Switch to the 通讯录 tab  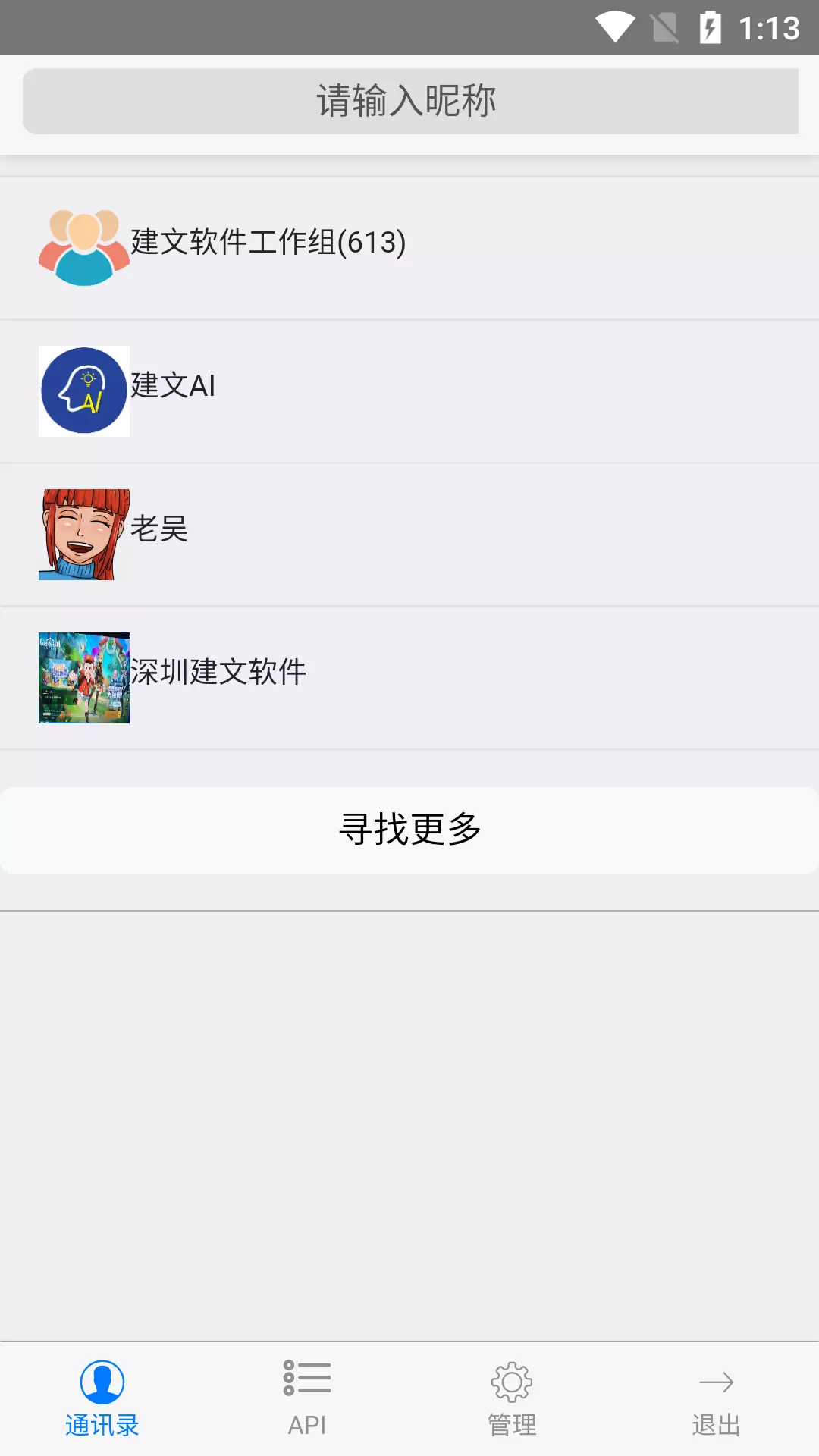click(102, 1398)
